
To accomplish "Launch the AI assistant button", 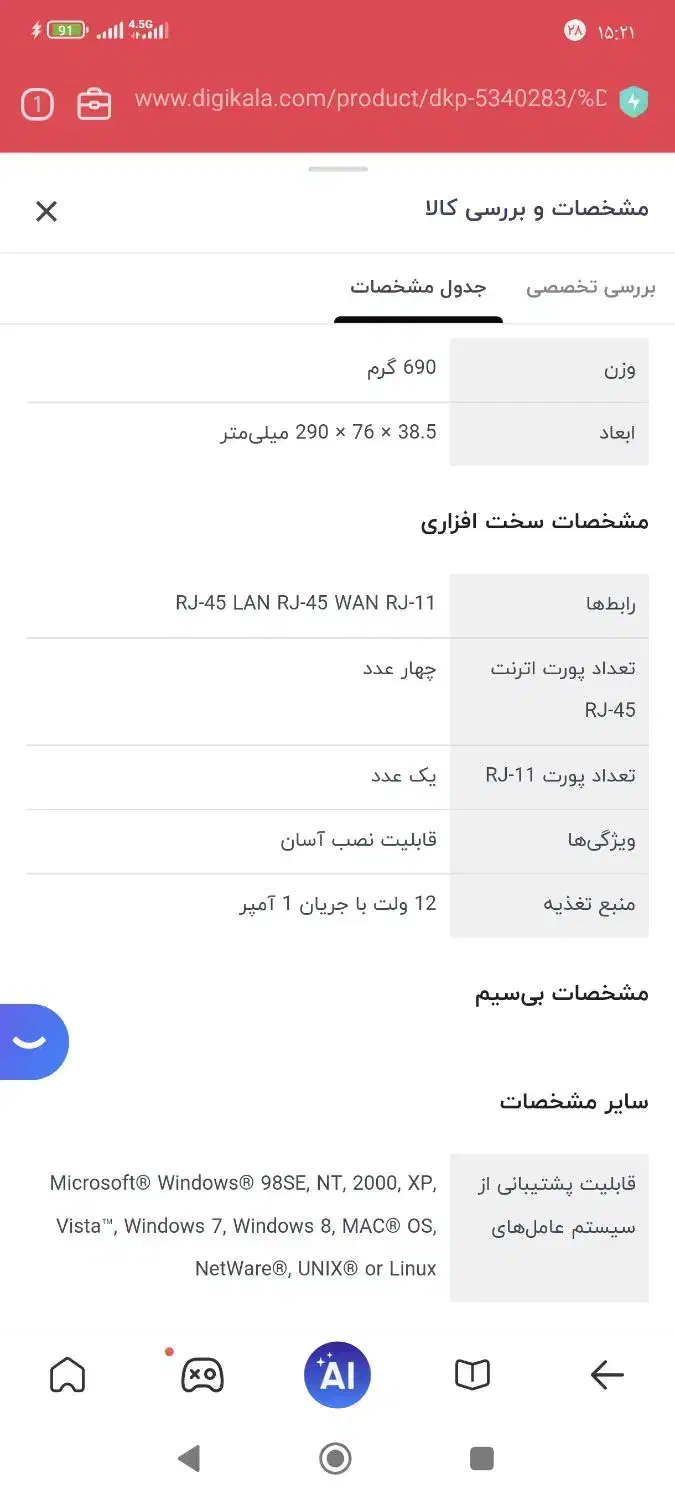I will [x=337, y=1375].
